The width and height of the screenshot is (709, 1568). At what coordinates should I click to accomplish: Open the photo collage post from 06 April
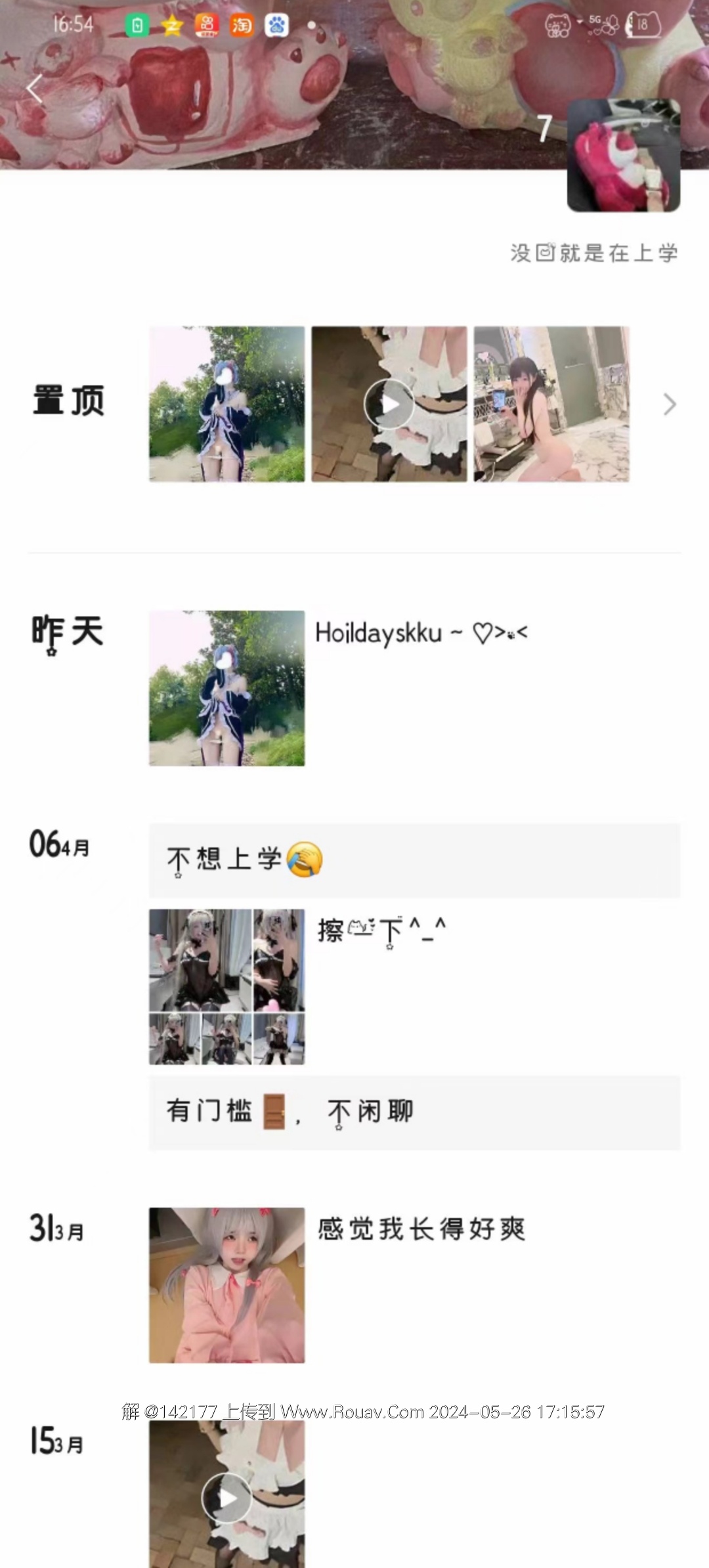click(227, 986)
